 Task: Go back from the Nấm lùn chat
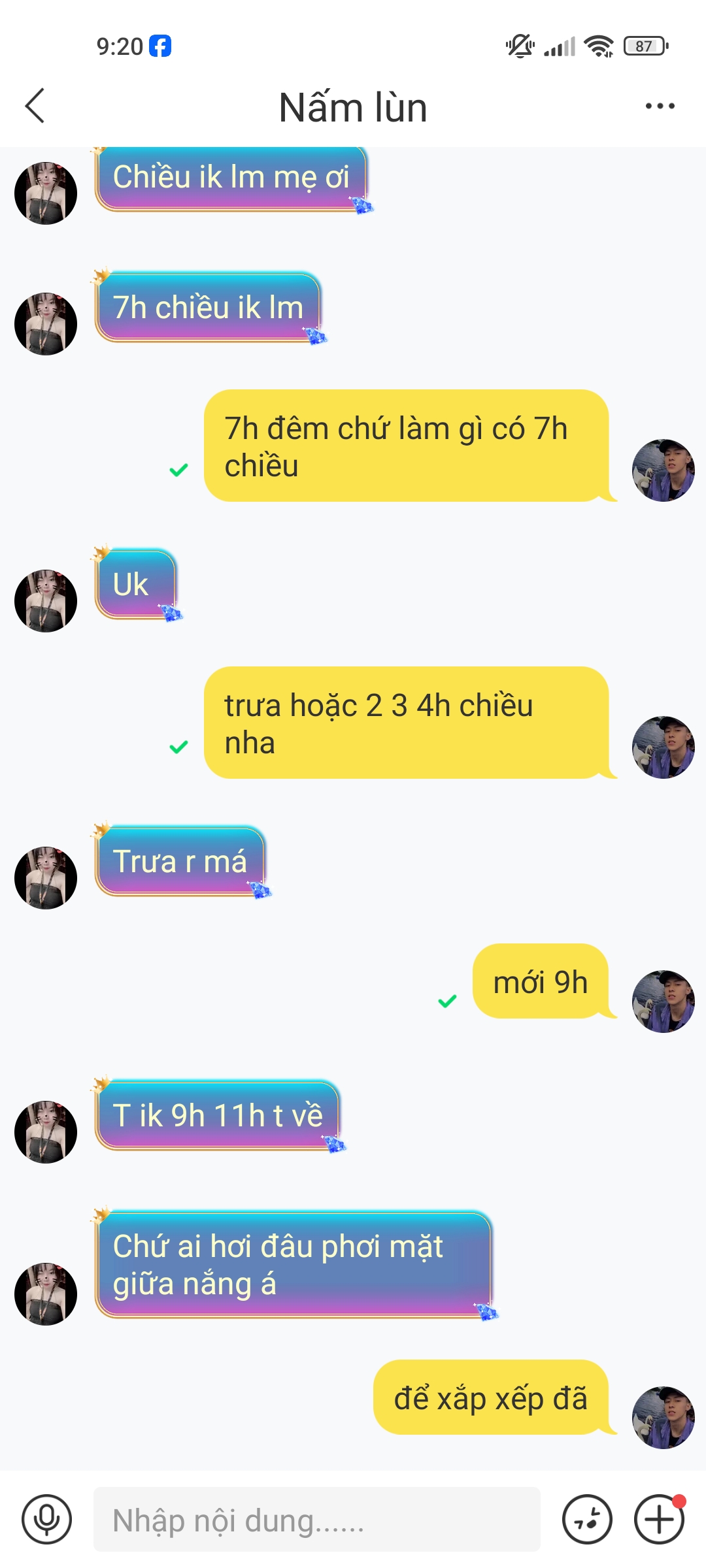tap(35, 106)
